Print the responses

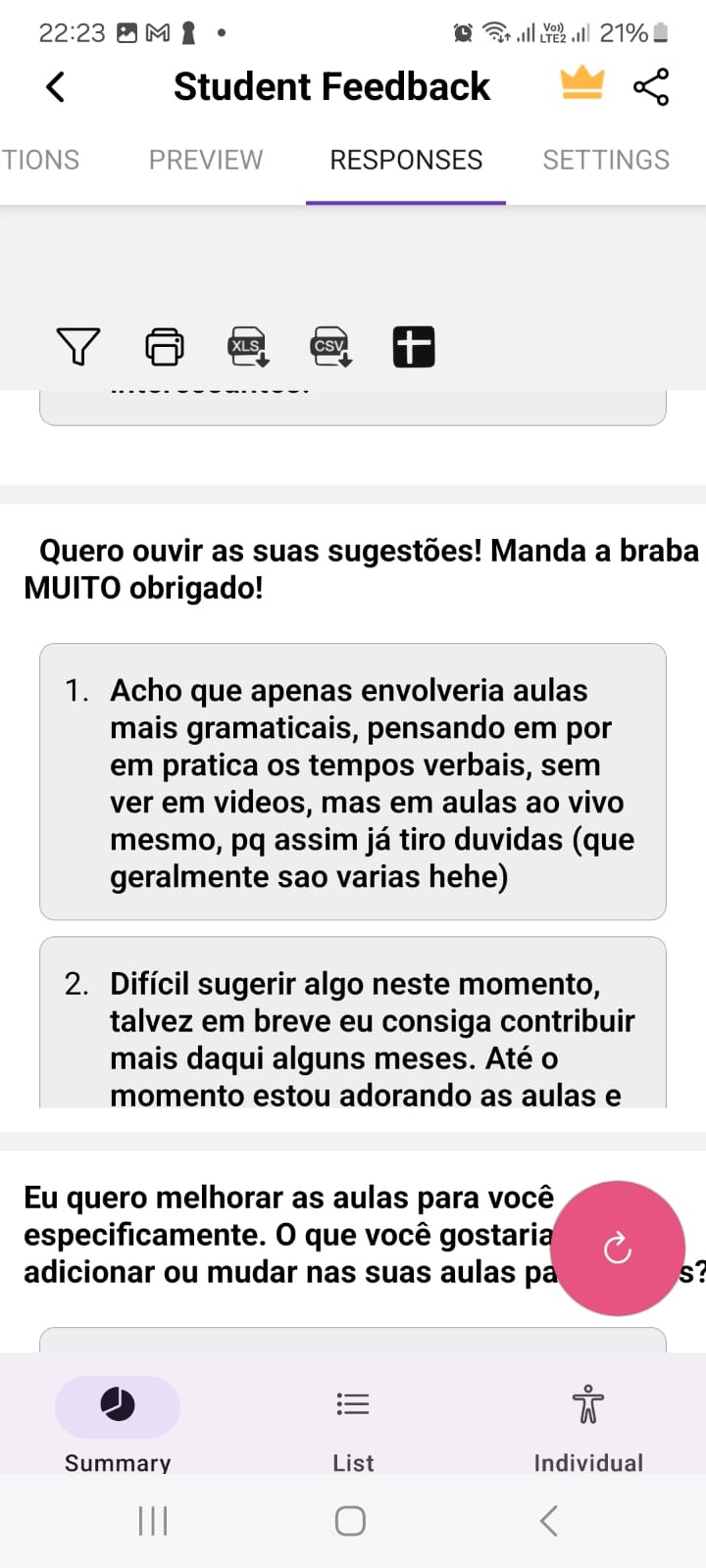164,347
